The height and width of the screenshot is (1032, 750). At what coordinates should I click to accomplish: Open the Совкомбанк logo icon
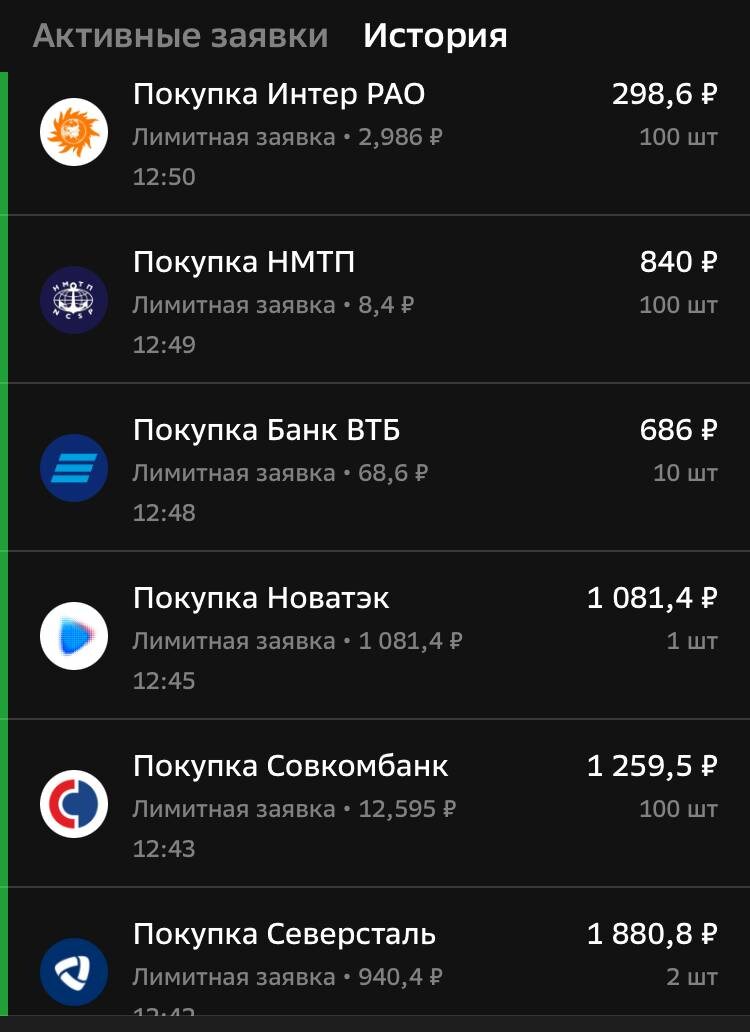(x=70, y=803)
